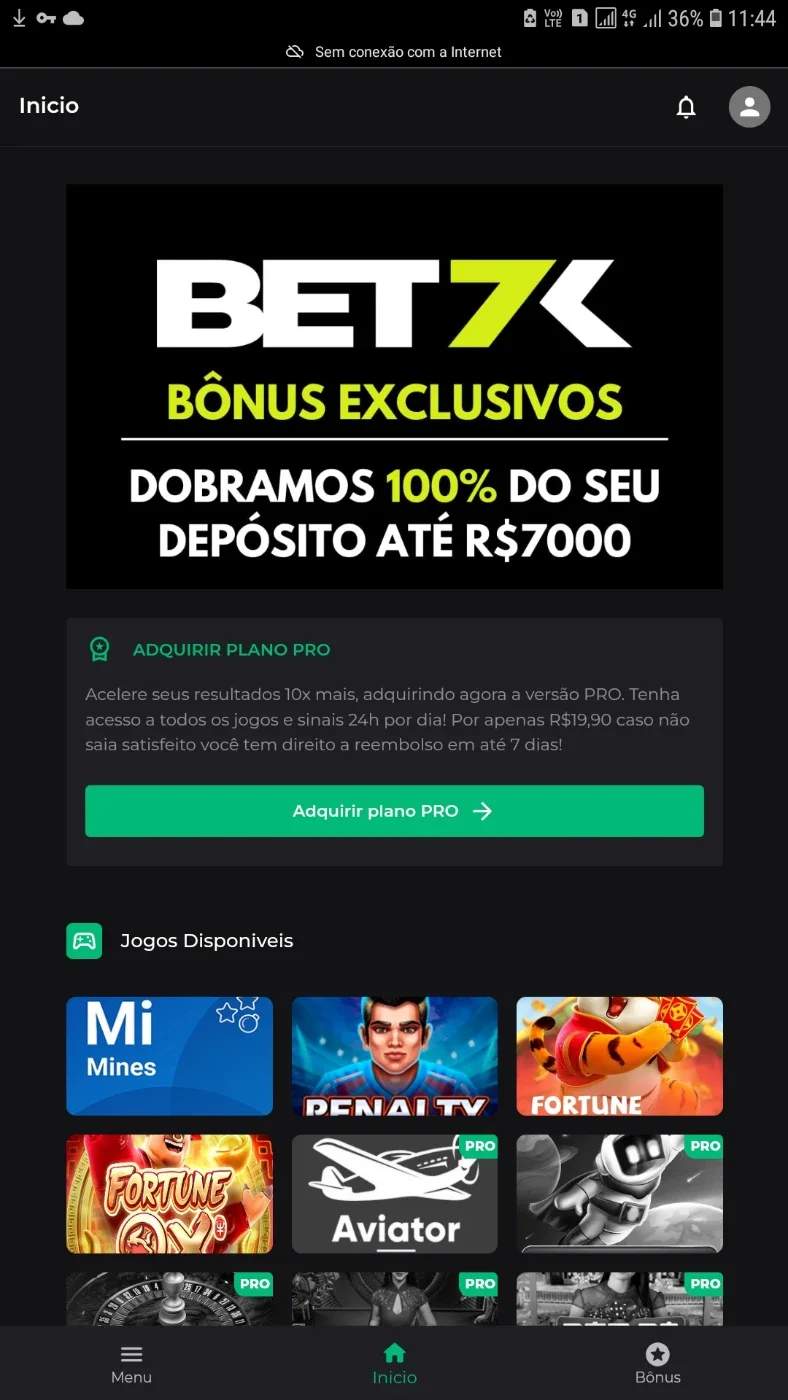Screen dimensions: 788x1400
Task: Tap Adquirir plano PRO button
Action: pos(394,811)
